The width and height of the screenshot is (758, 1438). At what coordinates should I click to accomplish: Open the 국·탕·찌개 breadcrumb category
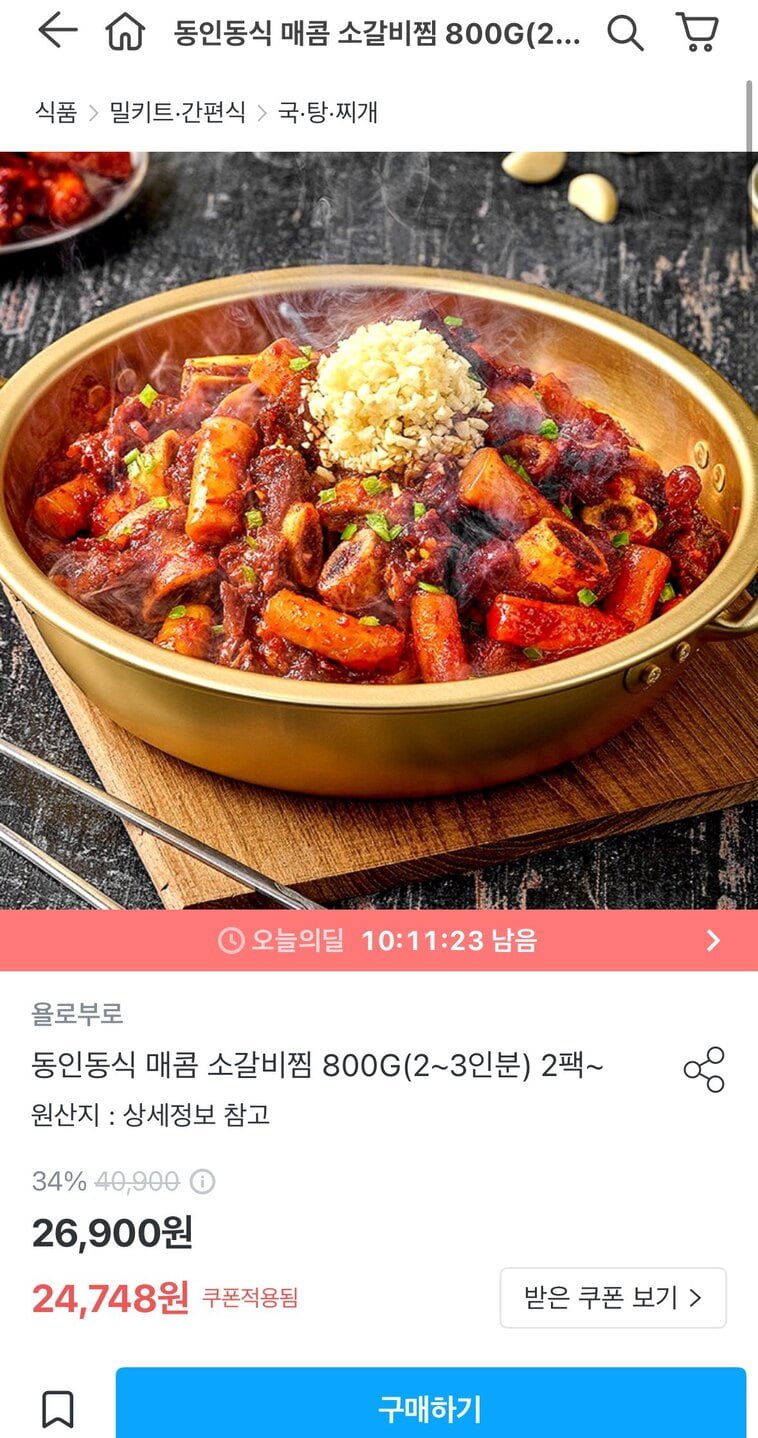[x=328, y=112]
